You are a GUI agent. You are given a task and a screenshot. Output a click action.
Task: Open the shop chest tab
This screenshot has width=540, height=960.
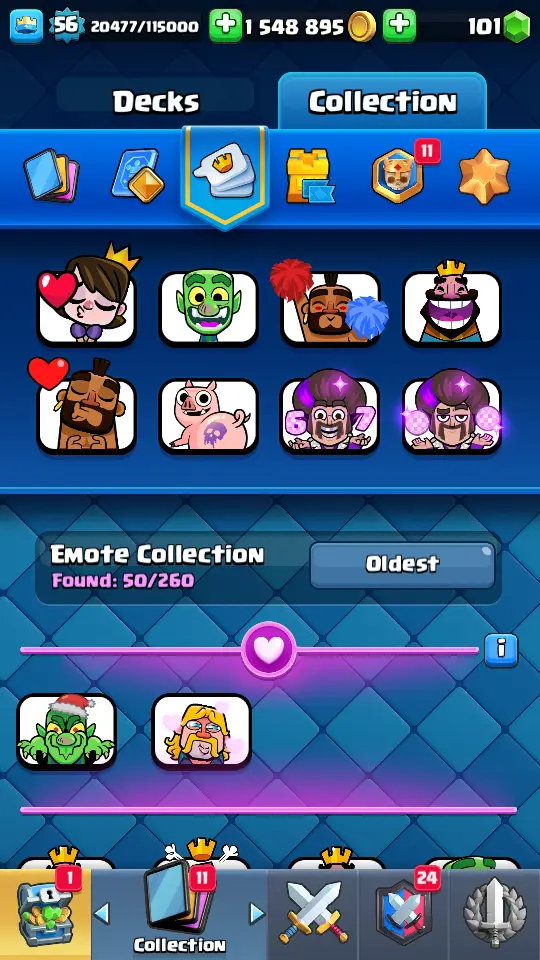[45, 914]
